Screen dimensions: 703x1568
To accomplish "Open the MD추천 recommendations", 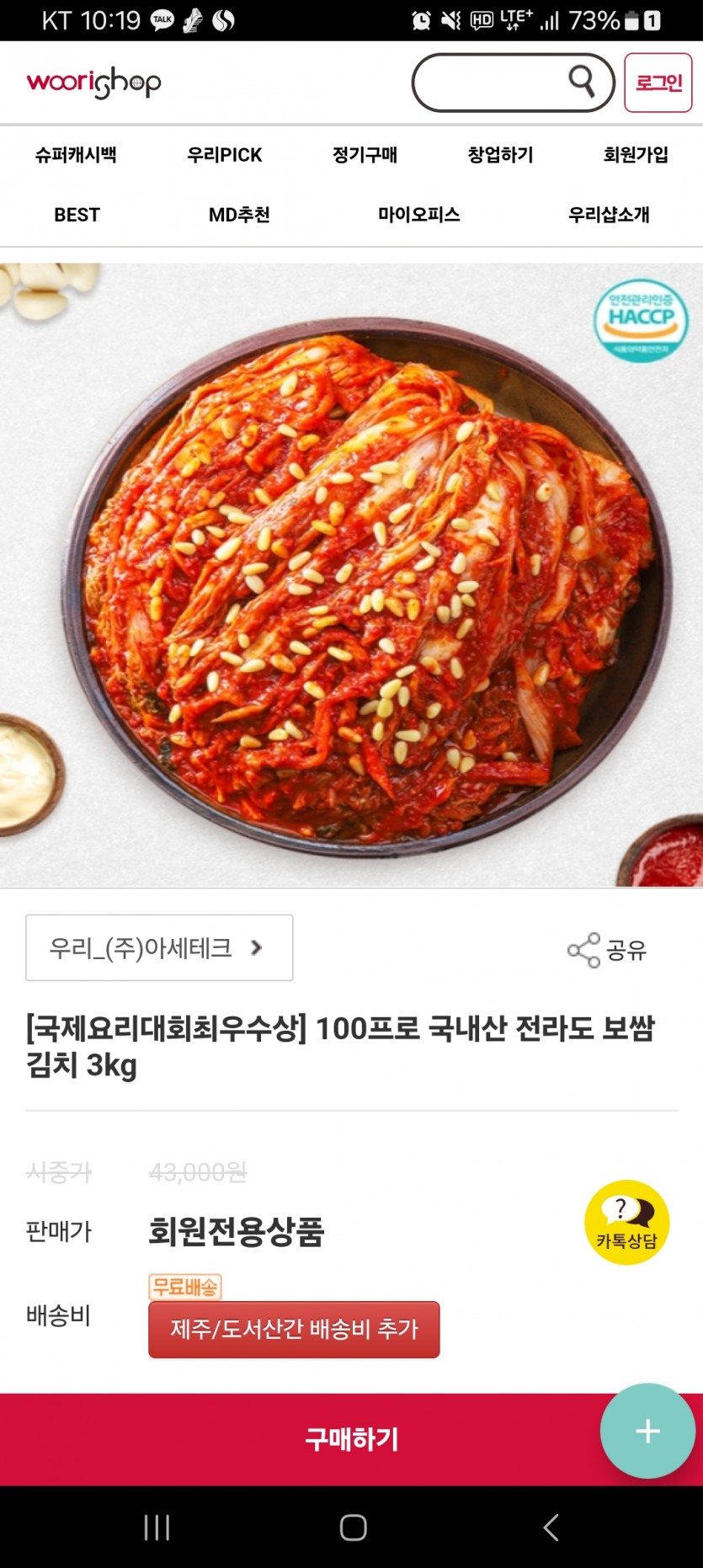I will [x=239, y=215].
